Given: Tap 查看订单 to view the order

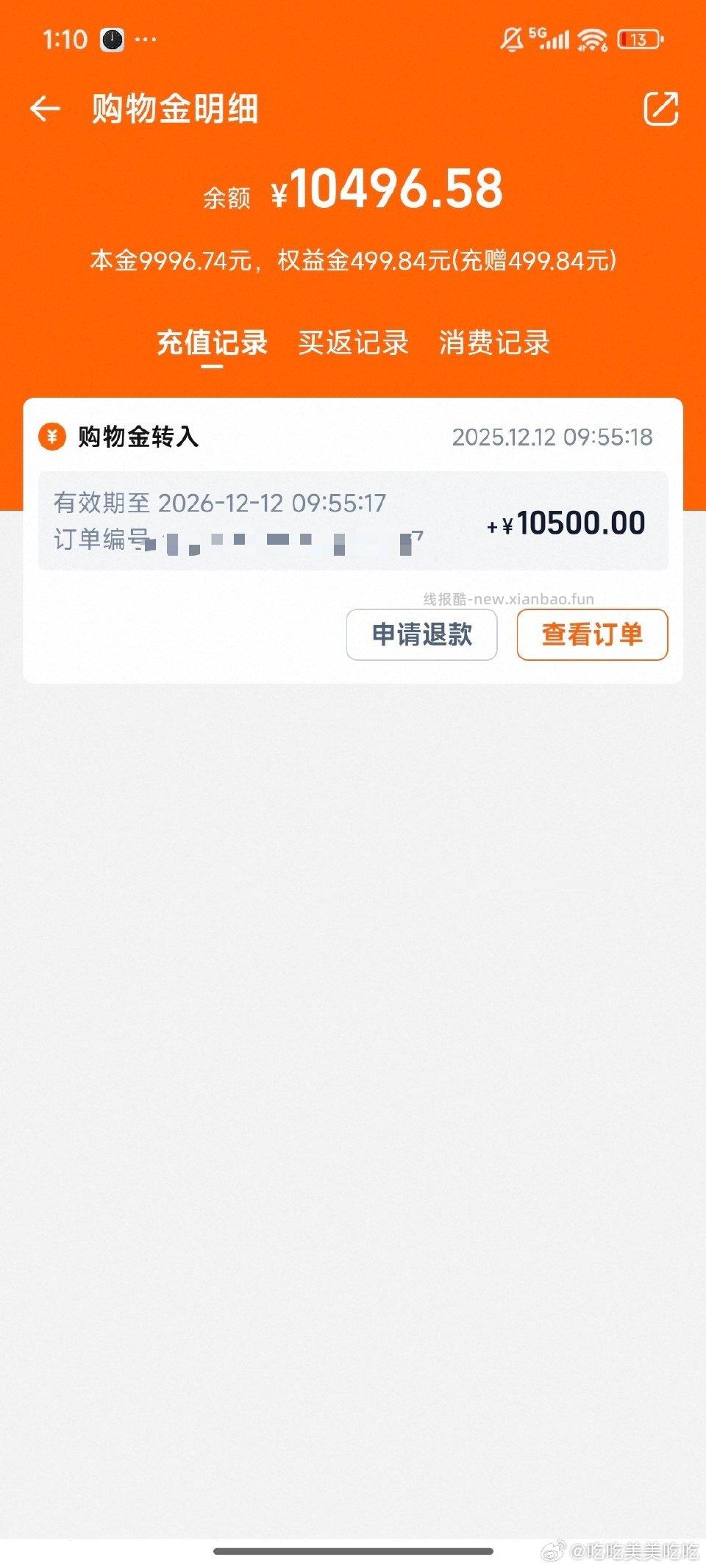Looking at the screenshot, I should (x=592, y=634).
